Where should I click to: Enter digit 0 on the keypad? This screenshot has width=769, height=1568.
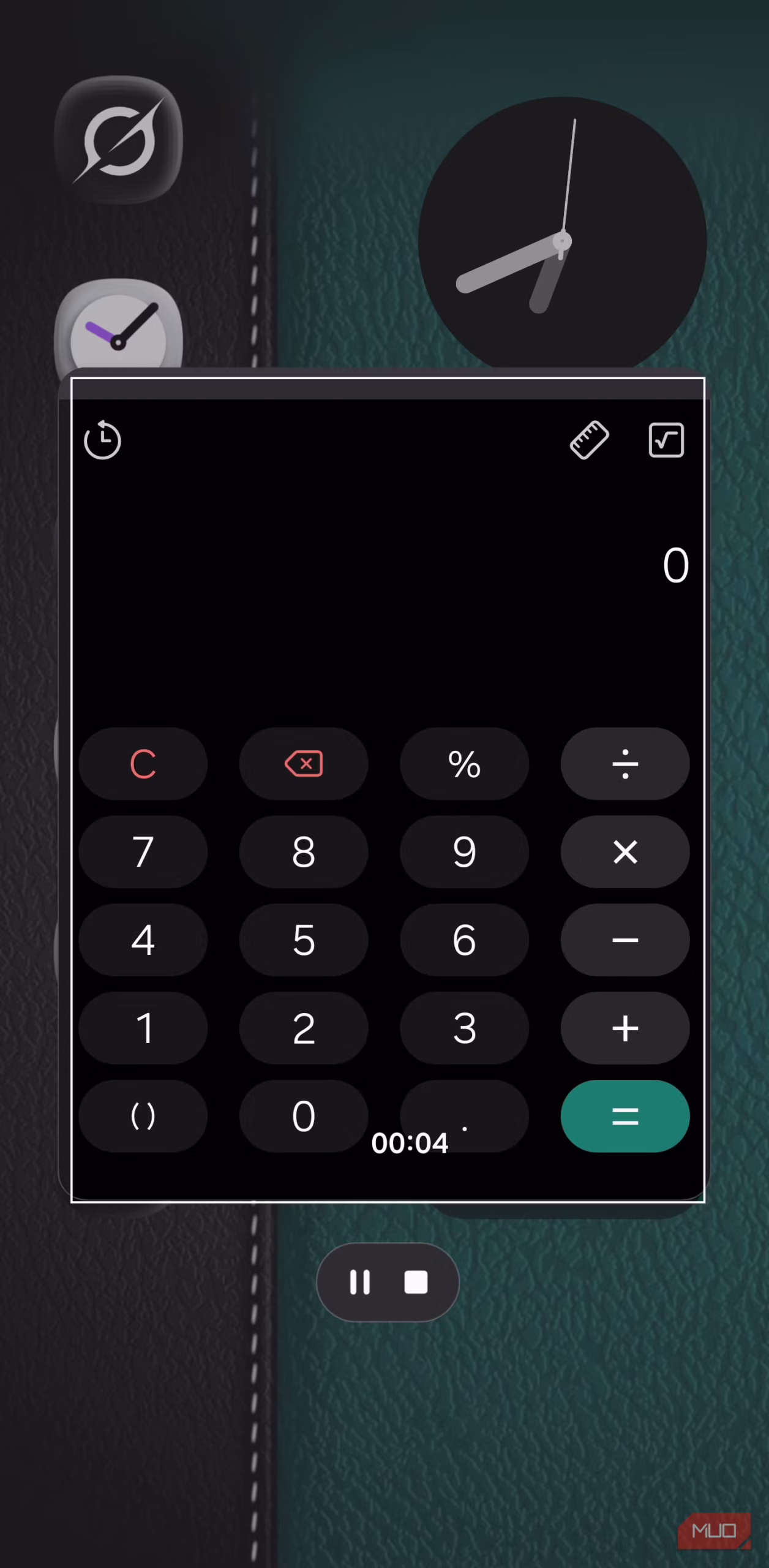click(x=304, y=1116)
